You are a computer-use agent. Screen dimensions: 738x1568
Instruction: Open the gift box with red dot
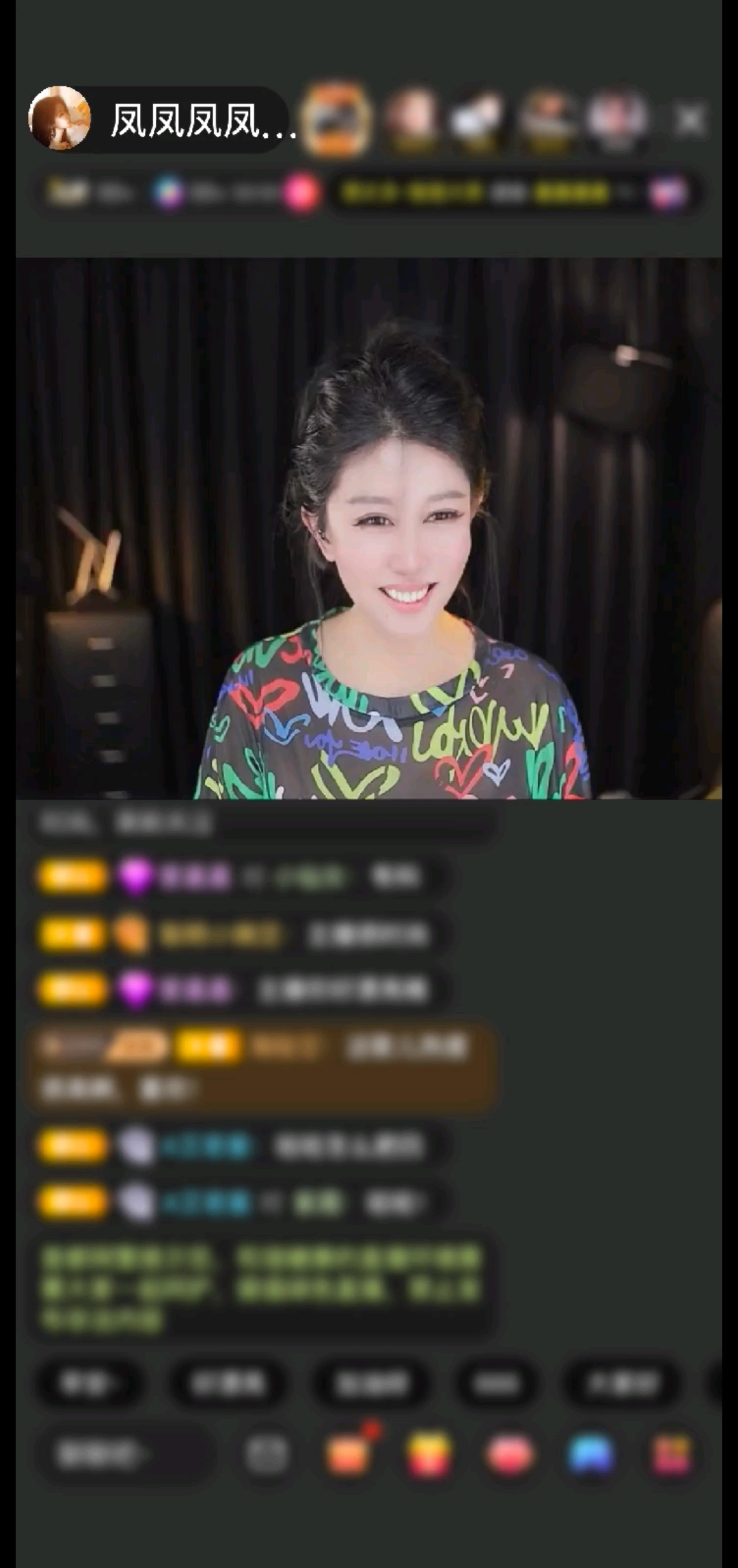coord(349,1454)
